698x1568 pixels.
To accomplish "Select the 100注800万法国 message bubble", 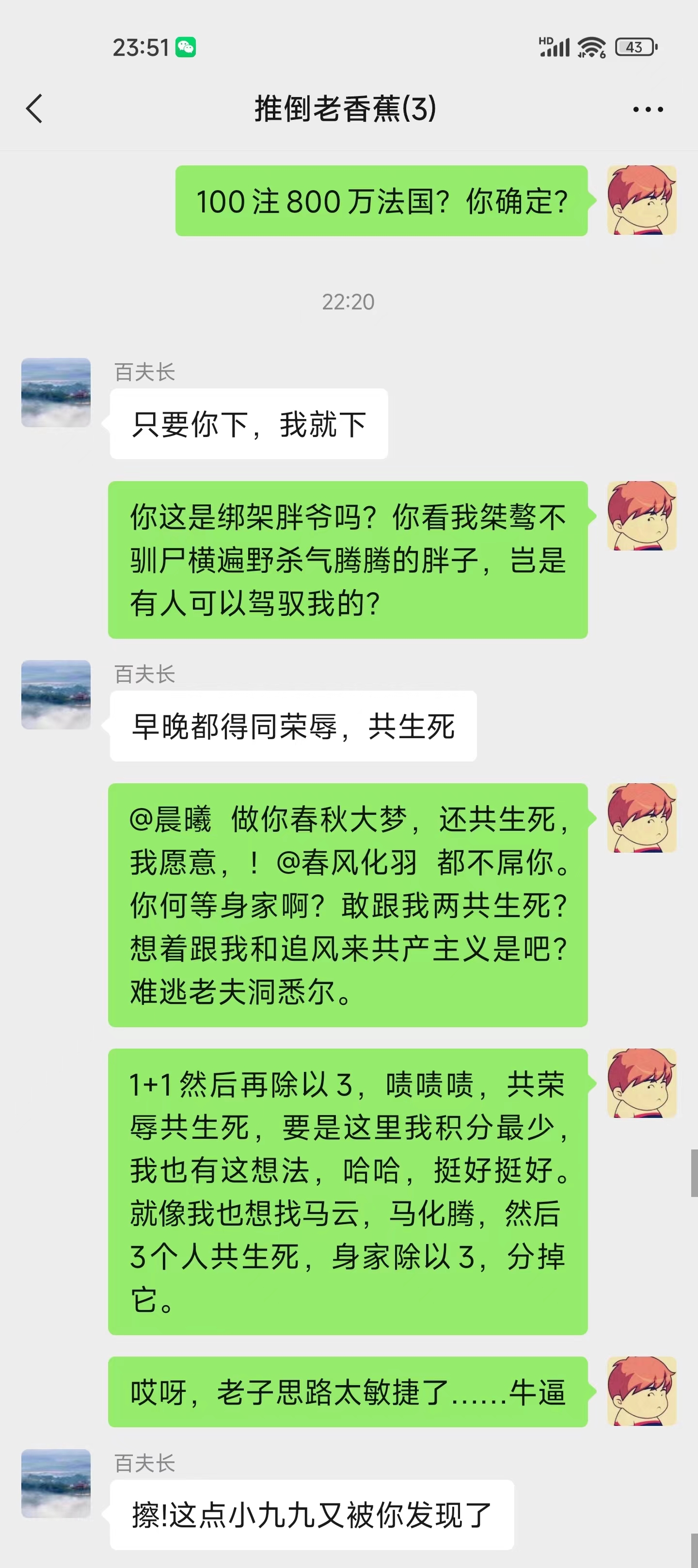I will click(x=381, y=203).
